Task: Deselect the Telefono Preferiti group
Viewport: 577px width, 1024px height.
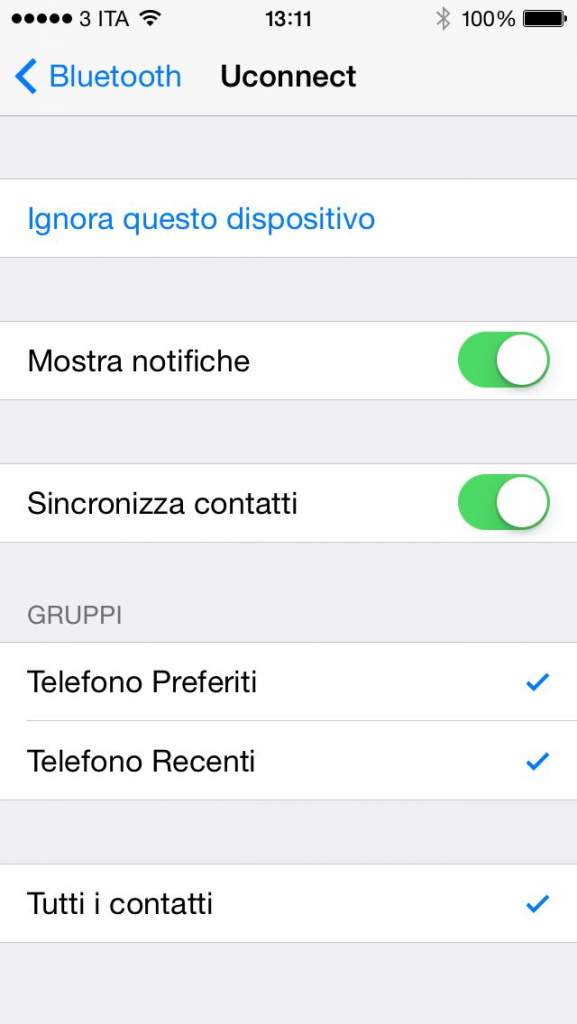Action: [288, 682]
